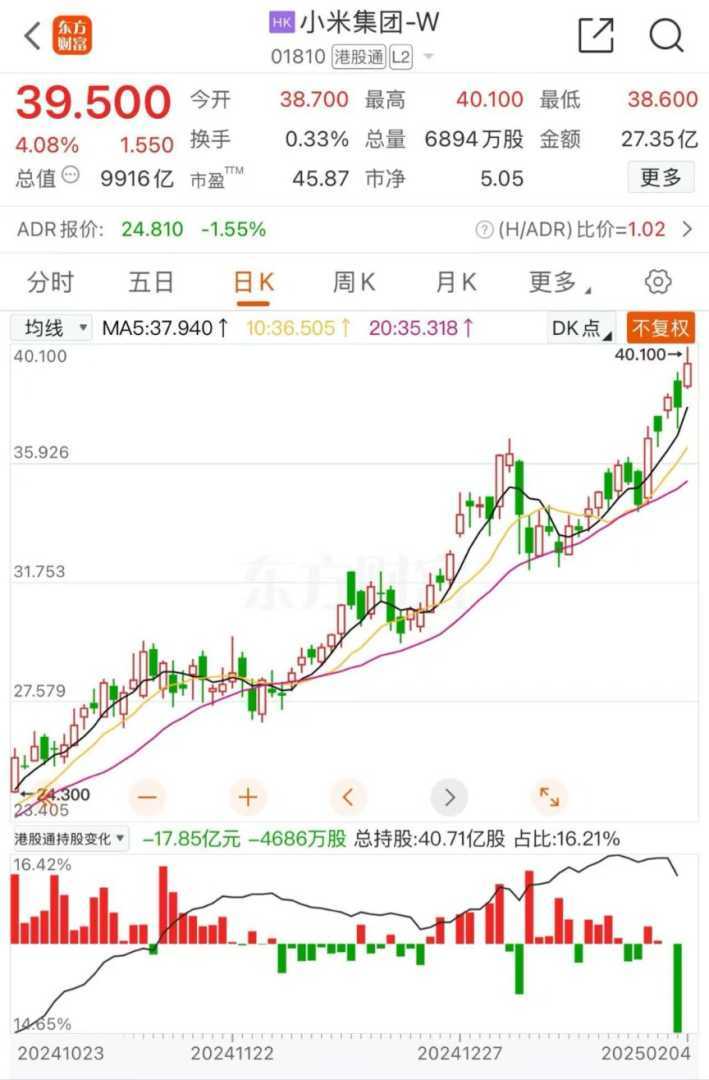Zoom out the chart with minus
Viewport: 709px width, 1080px height.
147,797
